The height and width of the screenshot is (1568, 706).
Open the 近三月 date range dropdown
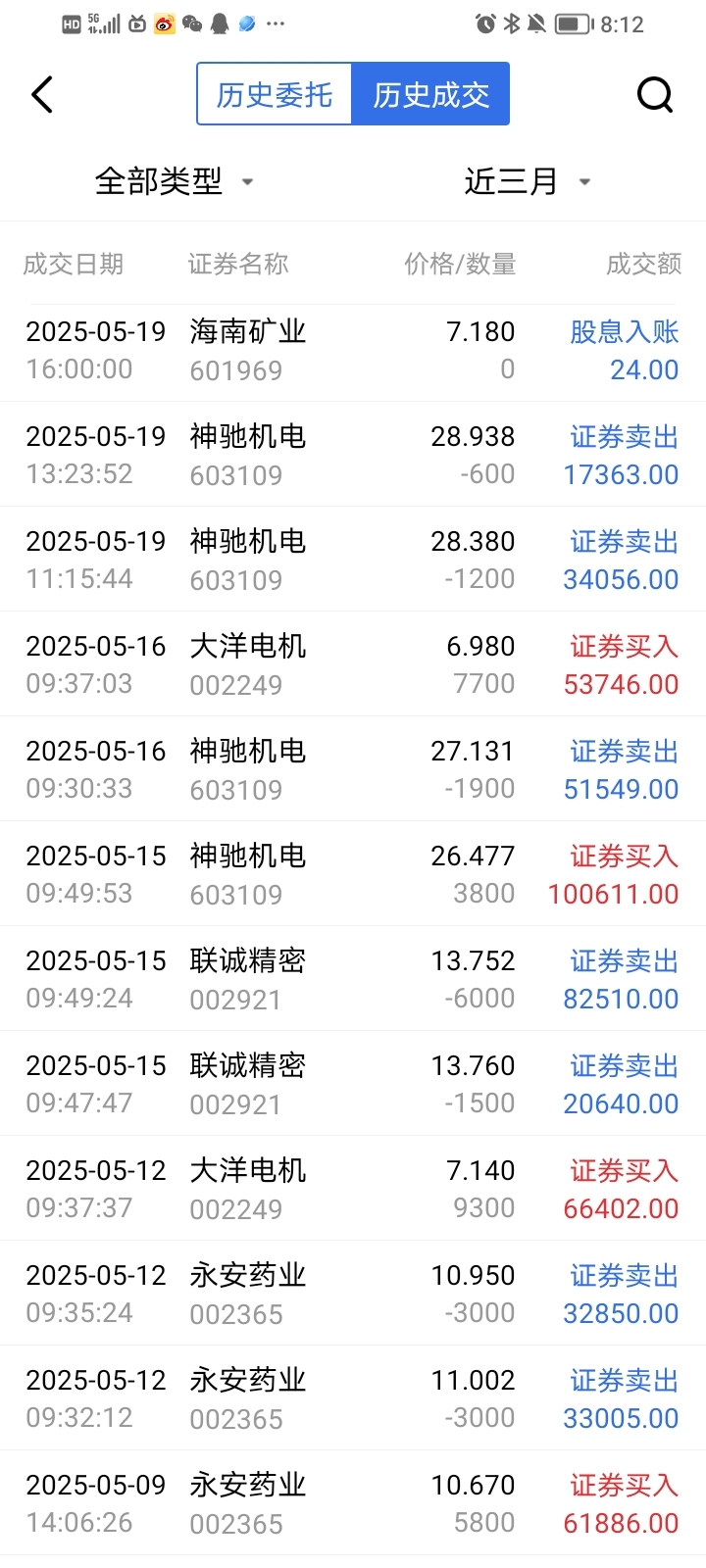pos(528,181)
